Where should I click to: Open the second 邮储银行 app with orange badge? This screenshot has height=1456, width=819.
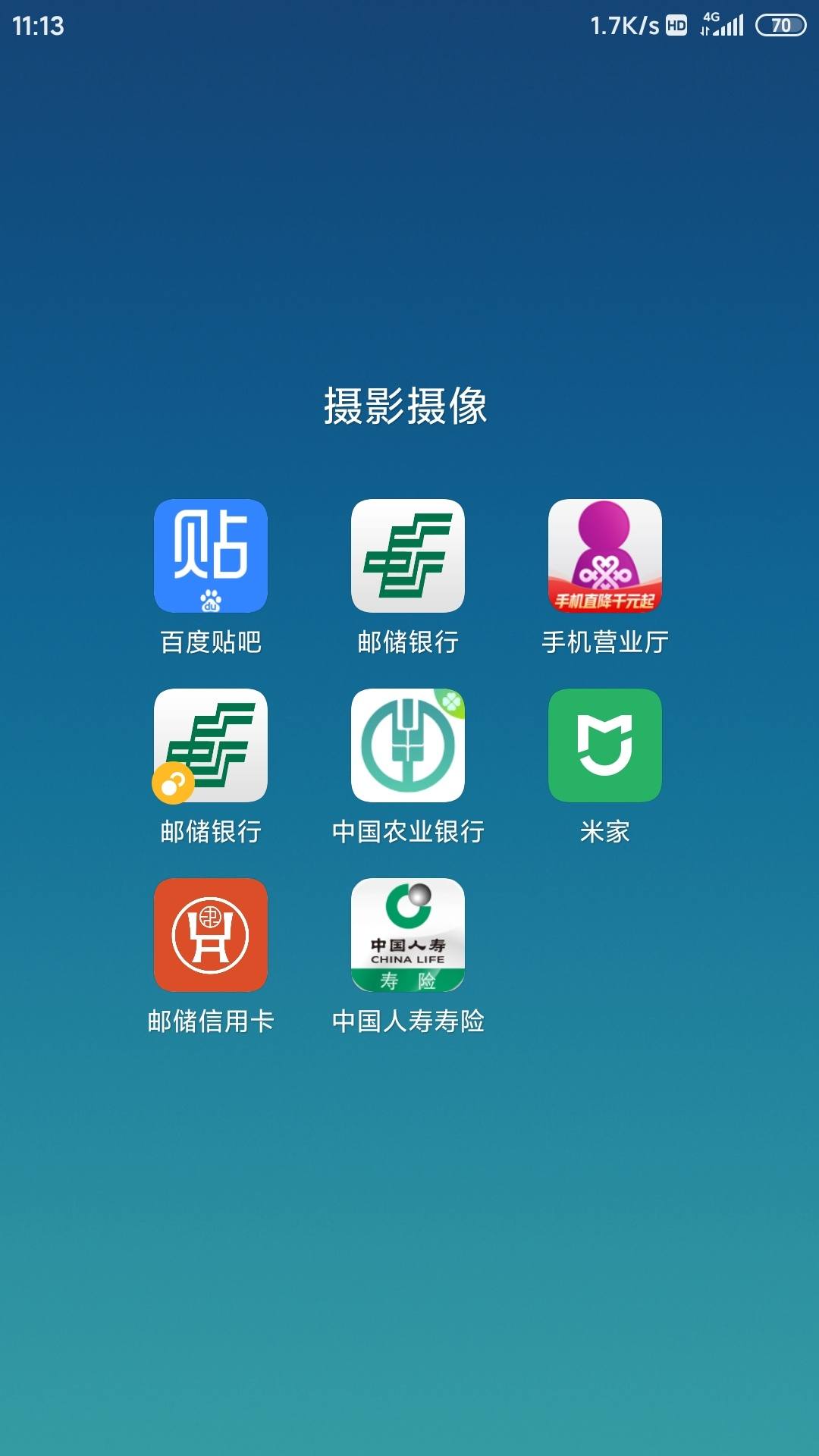pos(210,747)
